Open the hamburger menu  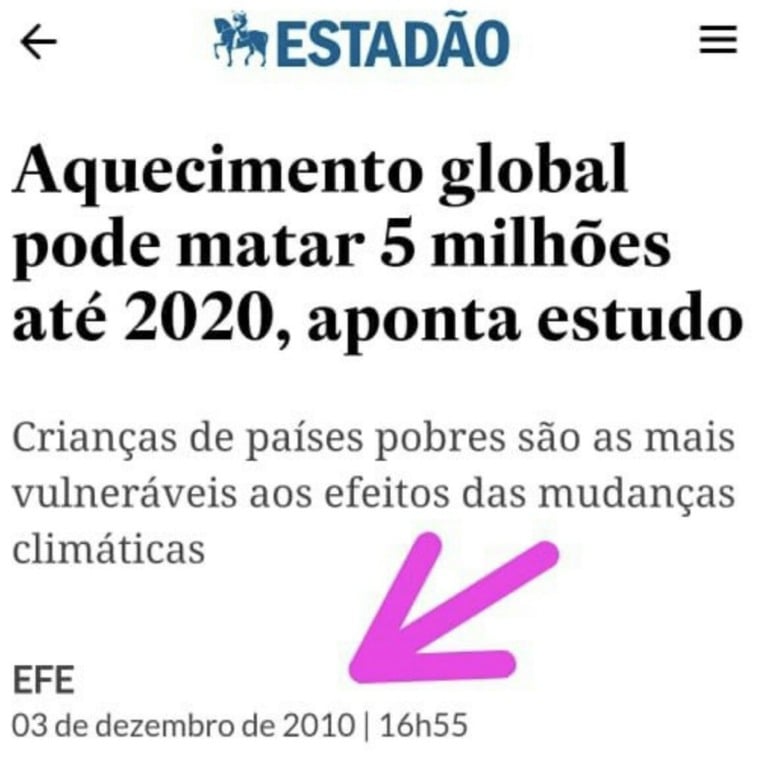pyautogui.click(x=718, y=41)
